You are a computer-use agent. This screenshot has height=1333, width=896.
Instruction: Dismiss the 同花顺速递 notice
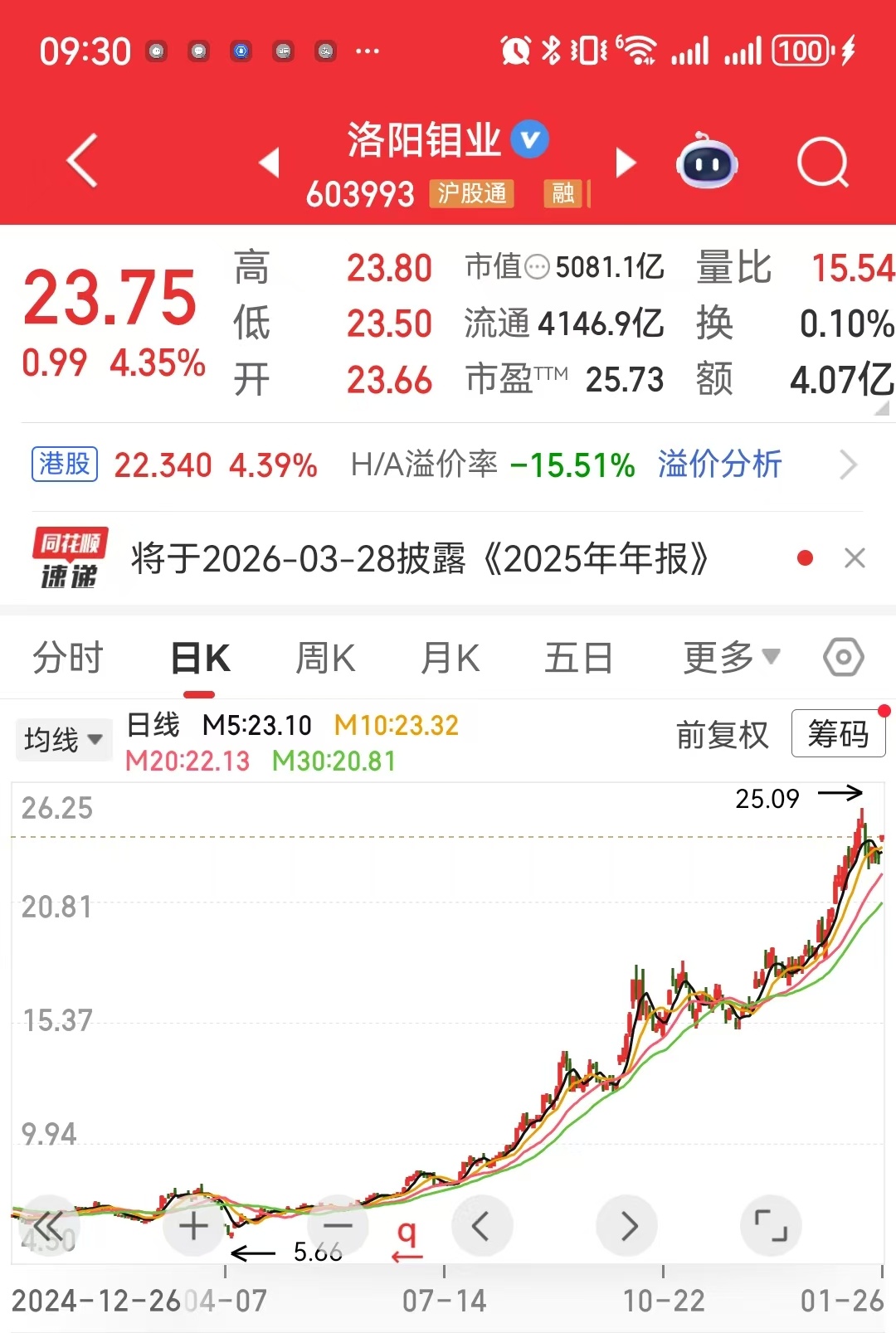(855, 558)
